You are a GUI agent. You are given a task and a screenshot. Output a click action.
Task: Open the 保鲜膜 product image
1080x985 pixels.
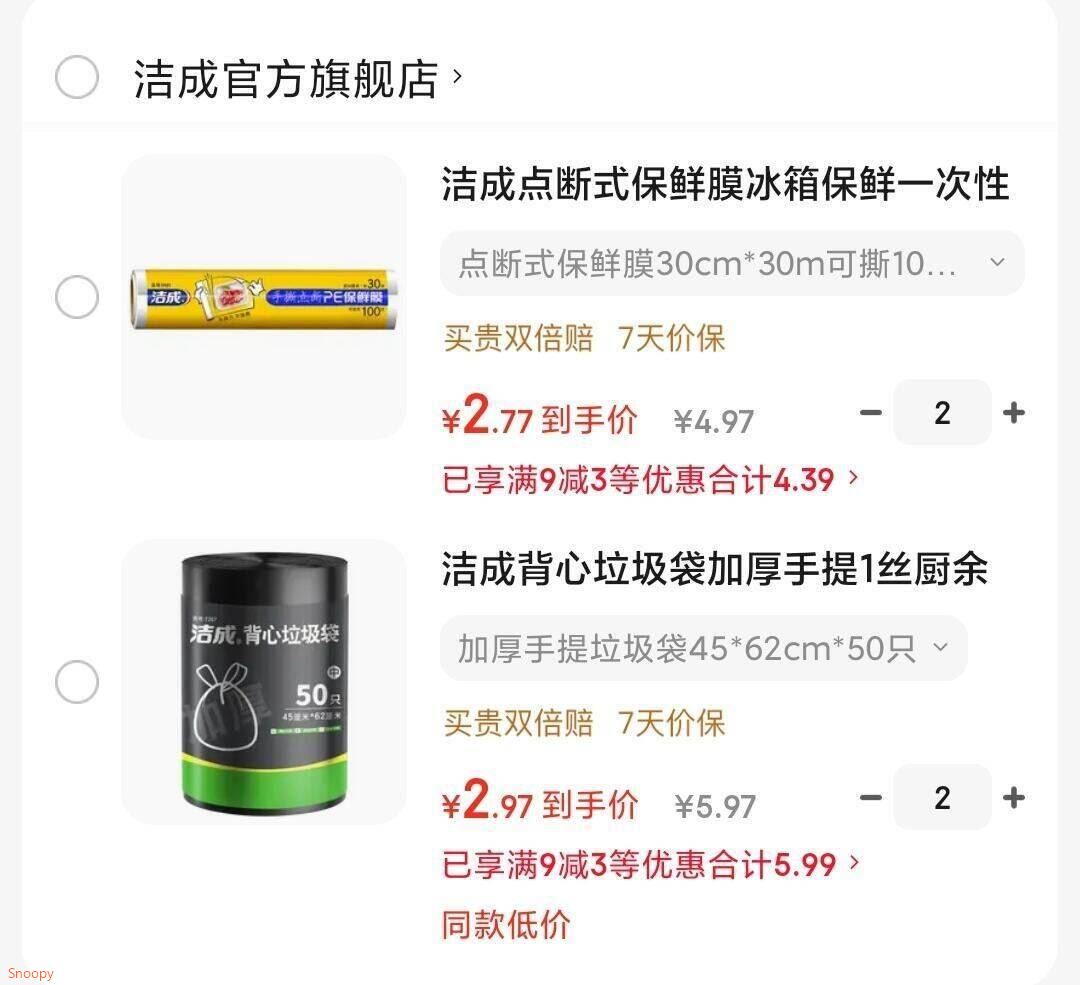pyautogui.click(x=264, y=297)
